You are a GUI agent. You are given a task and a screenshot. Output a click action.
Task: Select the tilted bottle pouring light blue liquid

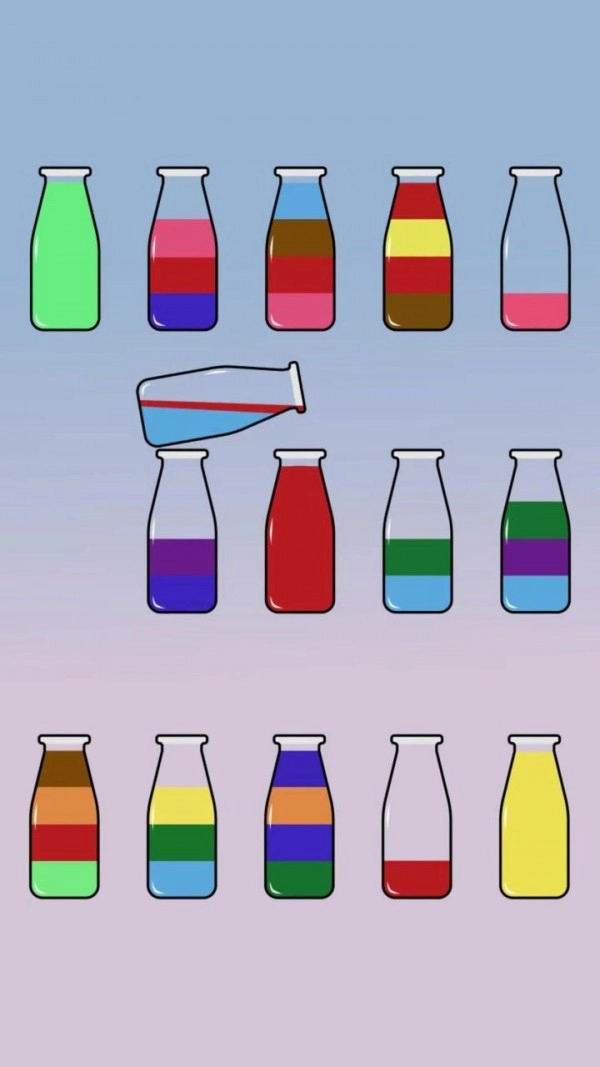tap(218, 405)
